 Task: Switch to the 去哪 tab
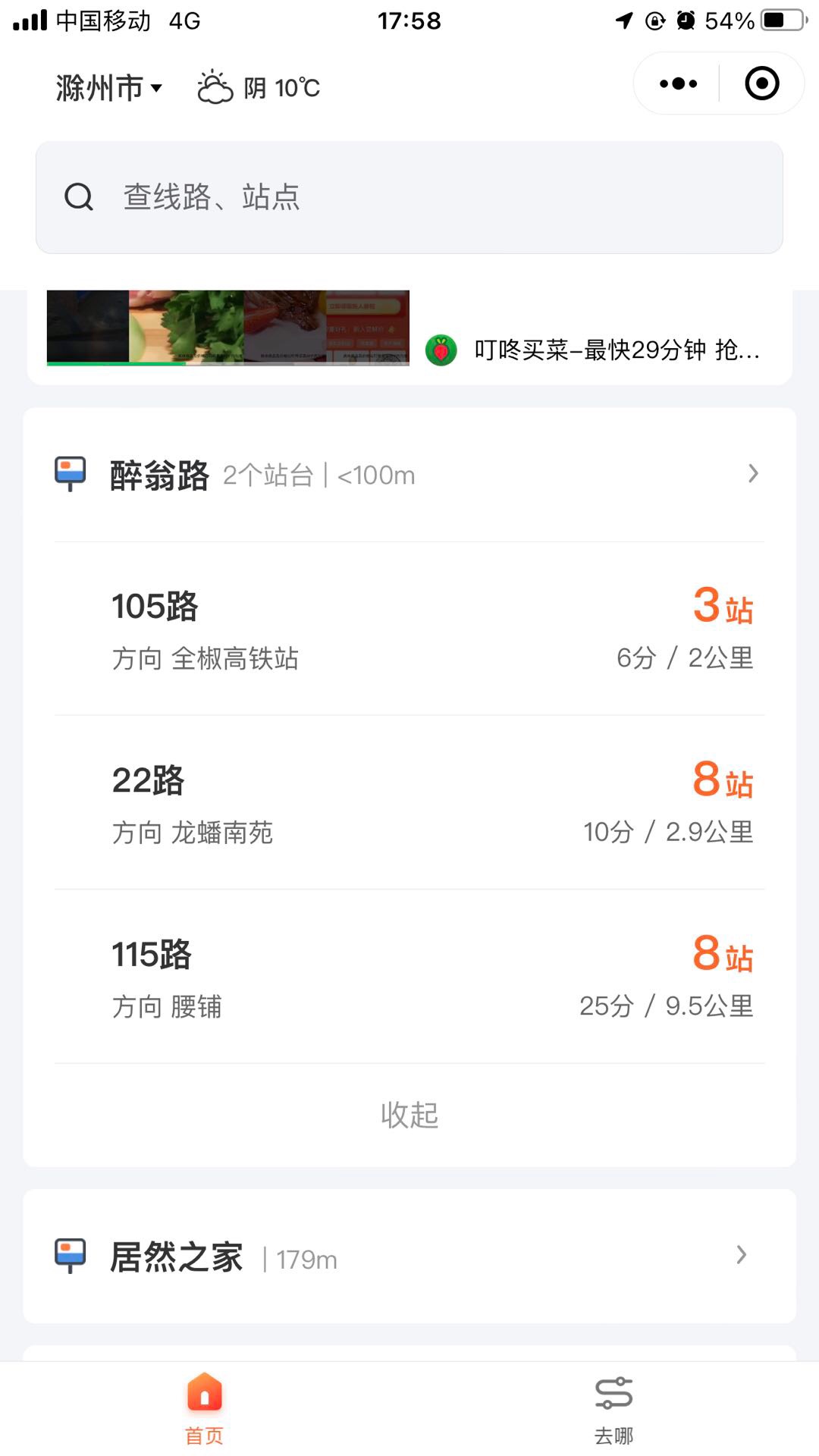tap(613, 1407)
